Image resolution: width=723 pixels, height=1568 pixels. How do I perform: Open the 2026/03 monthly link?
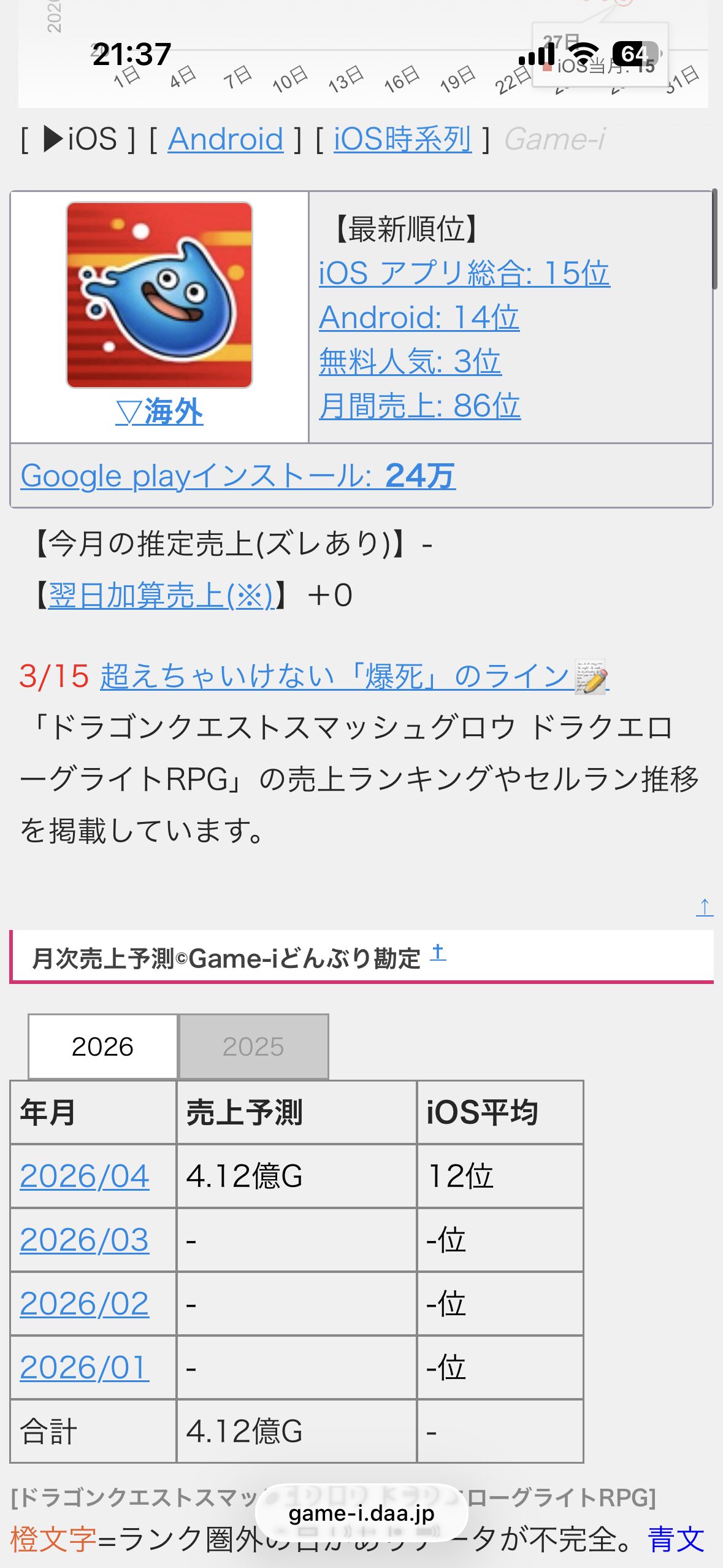(85, 1240)
